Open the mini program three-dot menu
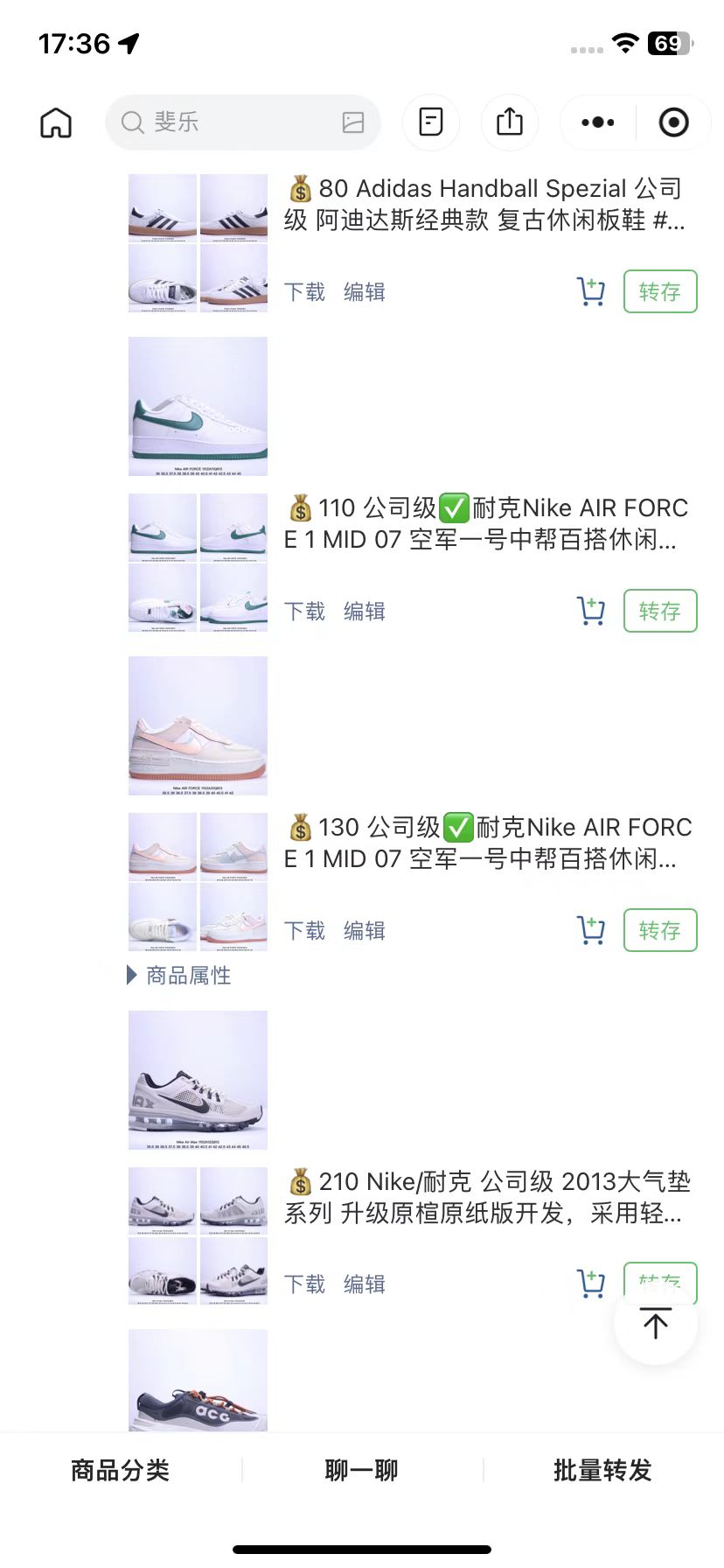Viewport: 724px width, 1568px height. pos(598,122)
